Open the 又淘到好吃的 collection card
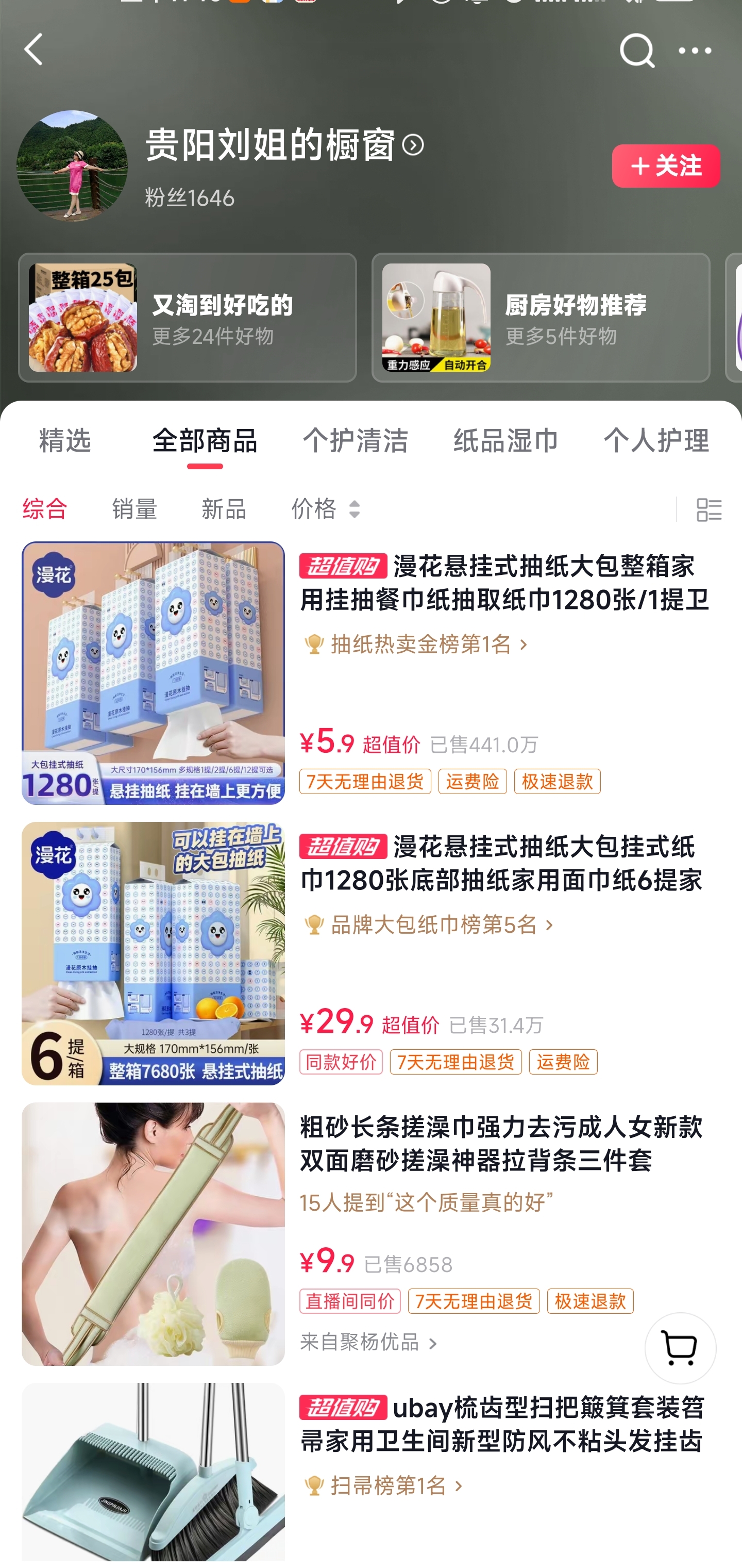Image resolution: width=742 pixels, height=1568 pixels. 188,318
